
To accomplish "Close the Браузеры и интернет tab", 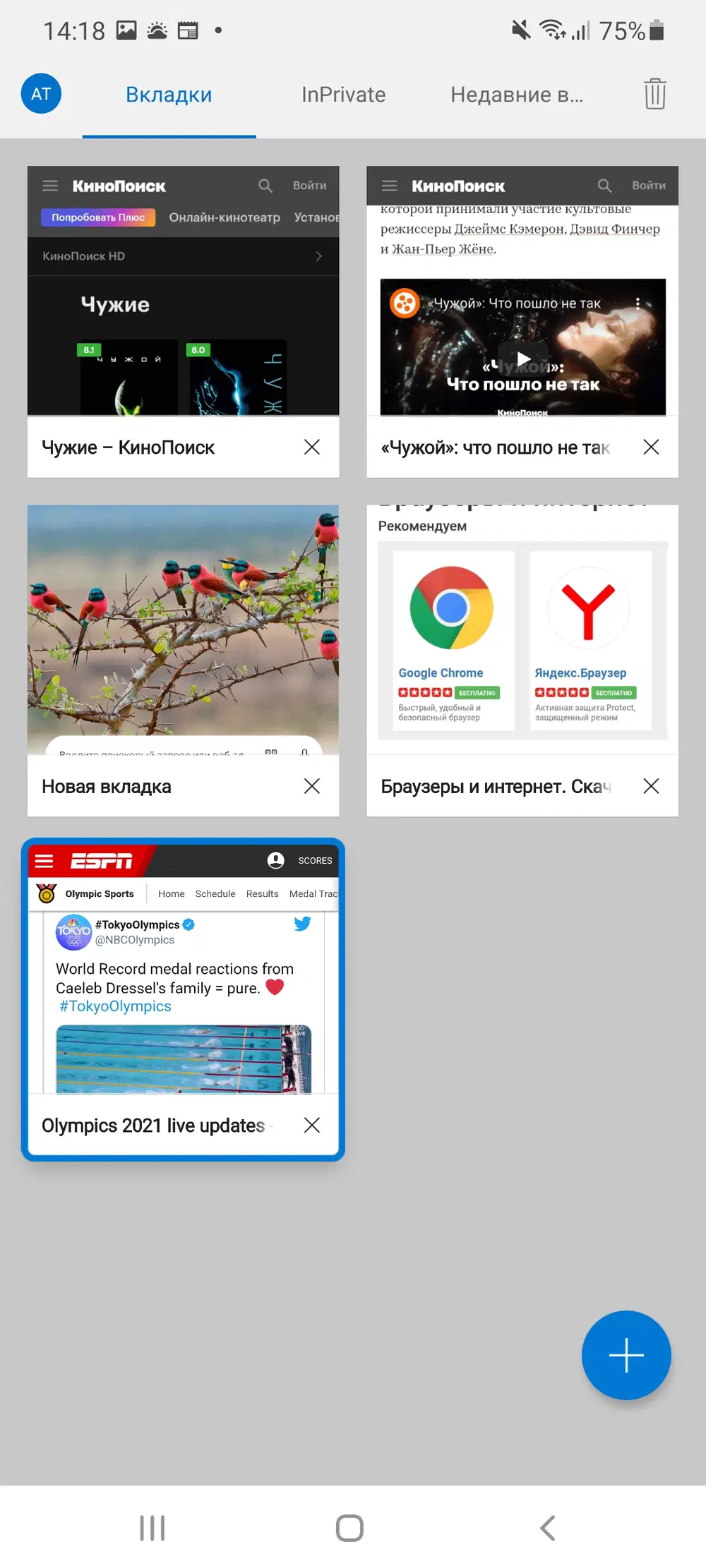I will coord(651,786).
